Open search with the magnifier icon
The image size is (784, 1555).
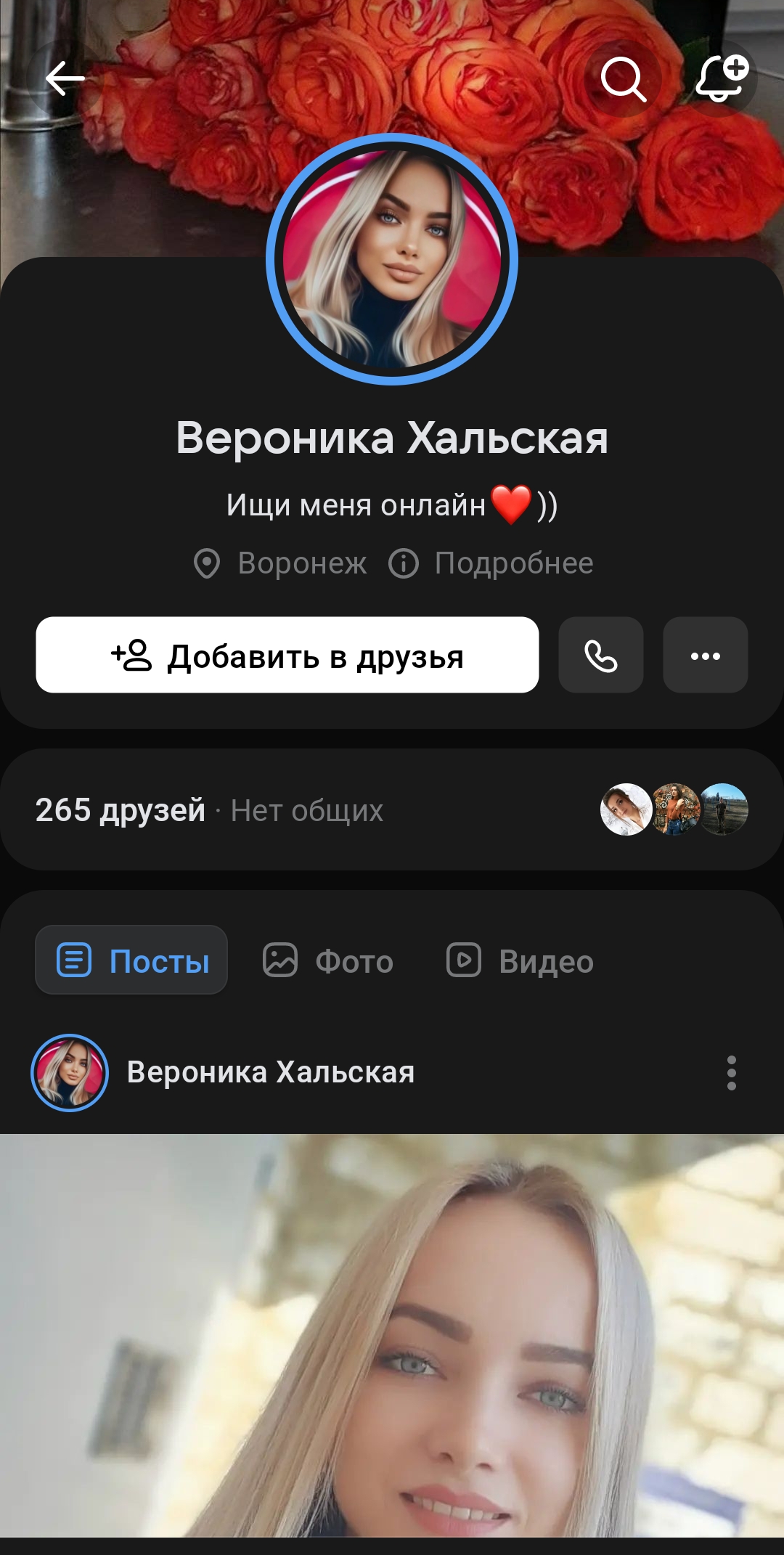[x=626, y=78]
